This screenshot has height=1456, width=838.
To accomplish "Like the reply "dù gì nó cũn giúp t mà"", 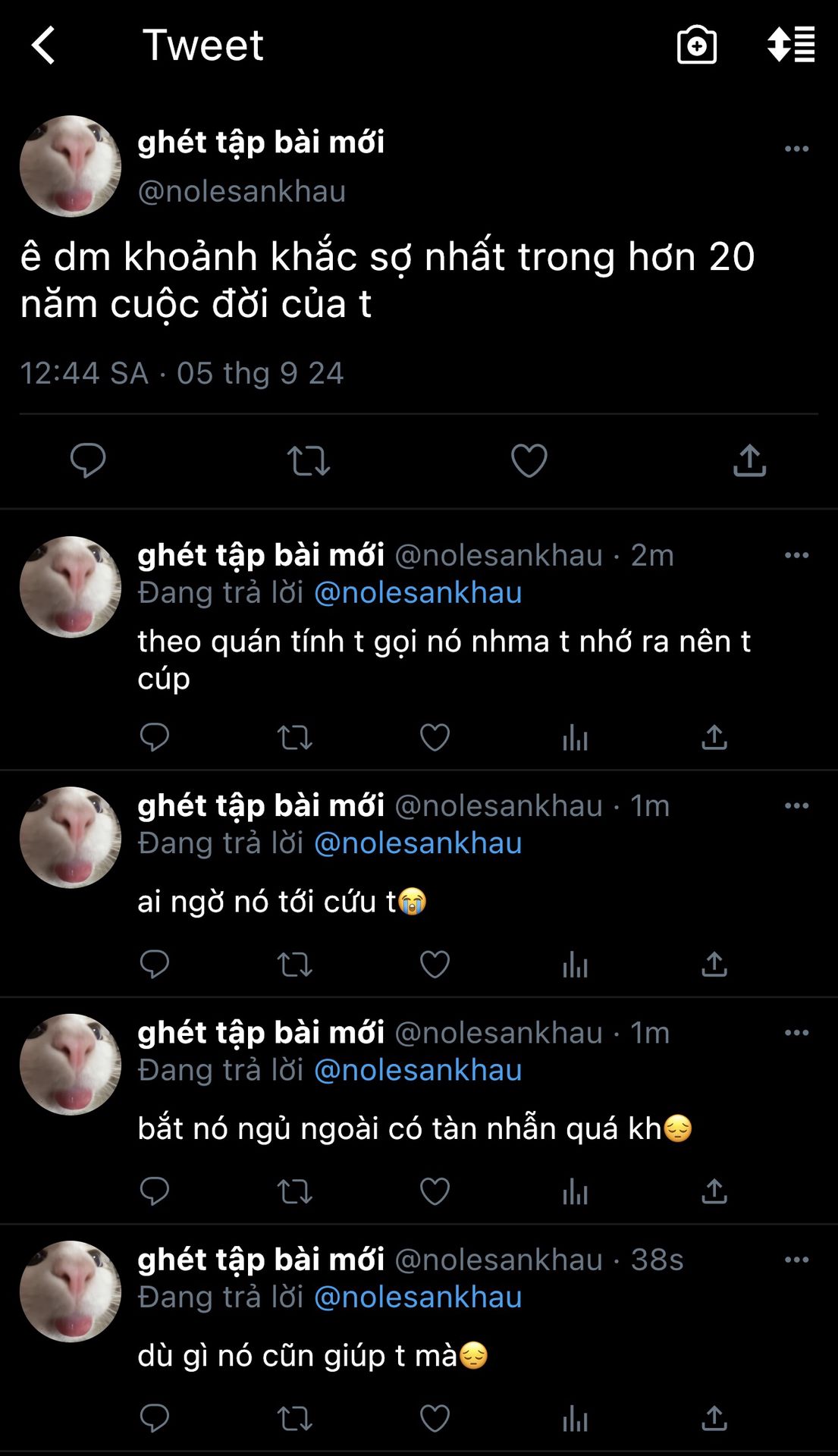I will [435, 1418].
